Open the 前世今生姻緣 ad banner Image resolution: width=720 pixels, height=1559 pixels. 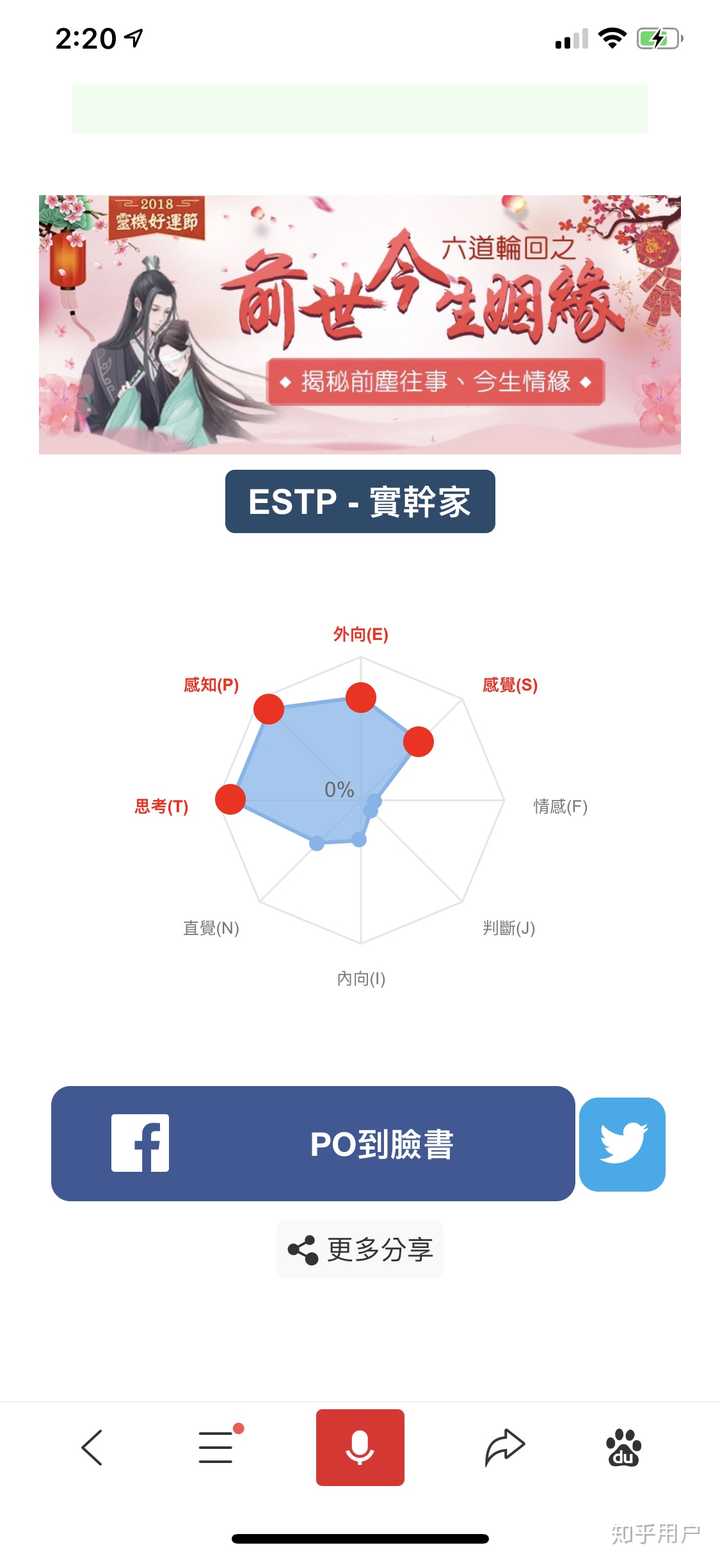(360, 324)
